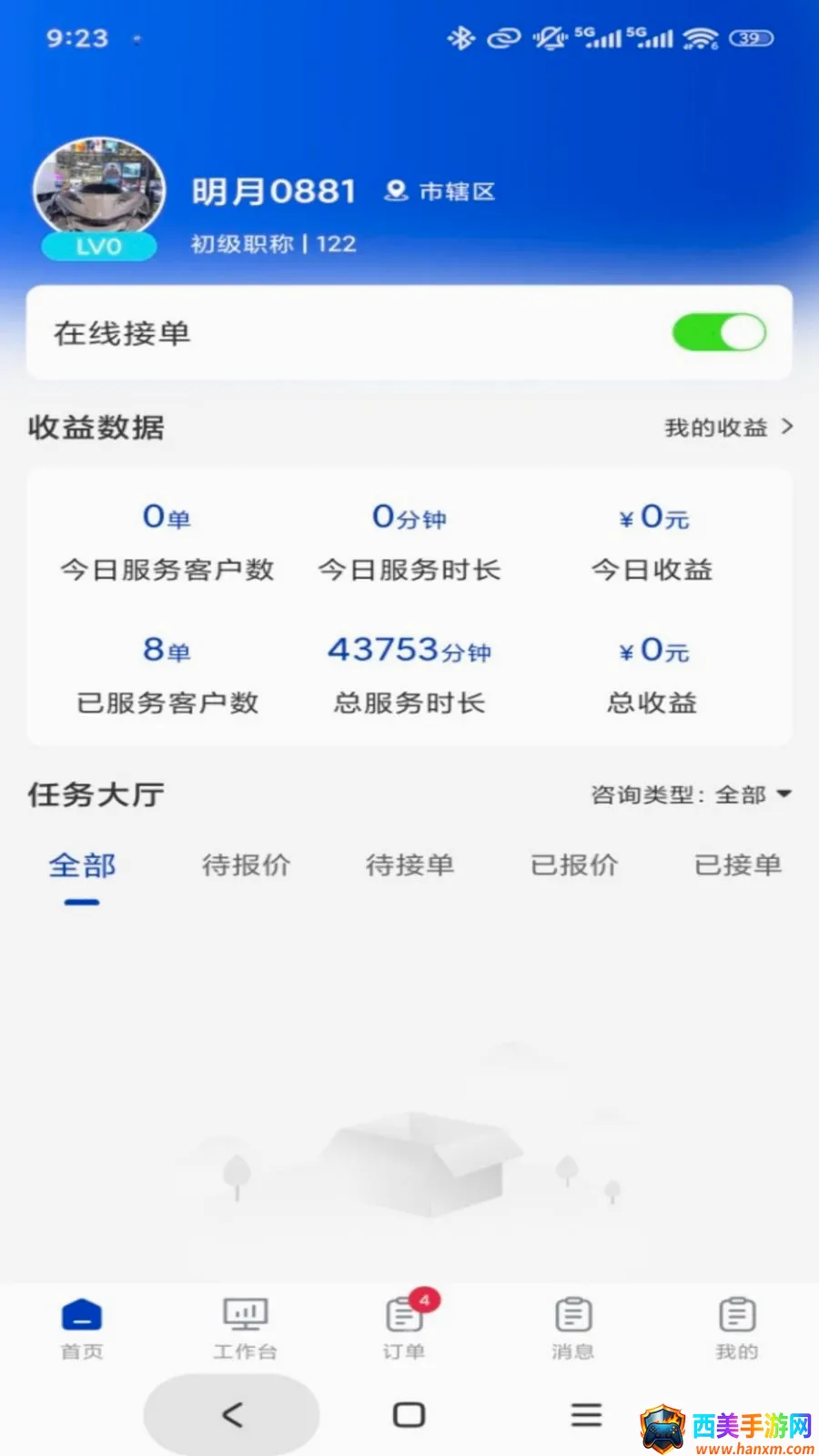Open the 工作台 bottom tab
Screen dimensions: 819x1456
coord(246,1329)
